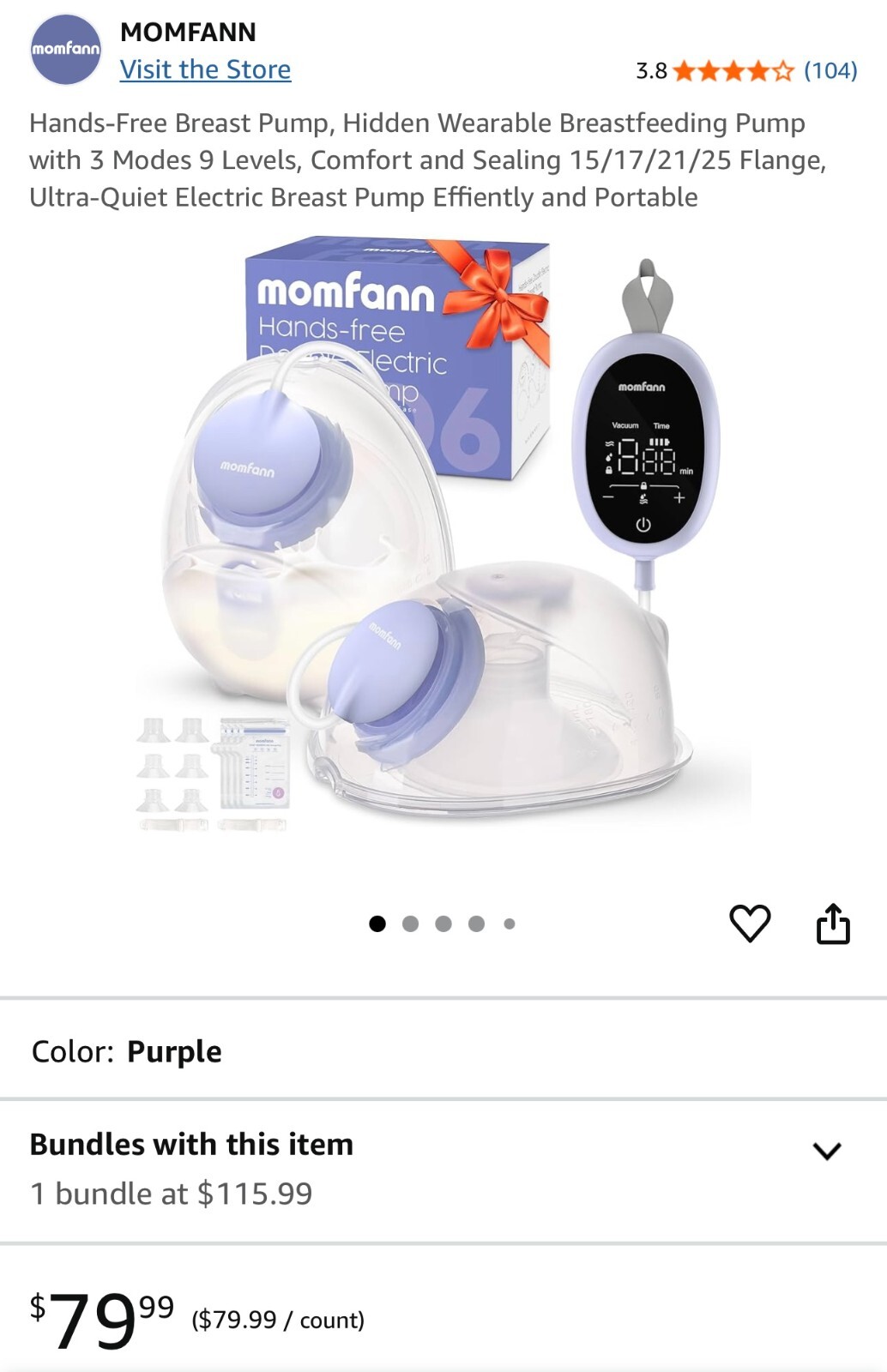Jump to second image page dot
The width and height of the screenshot is (887, 1372).
410,924
